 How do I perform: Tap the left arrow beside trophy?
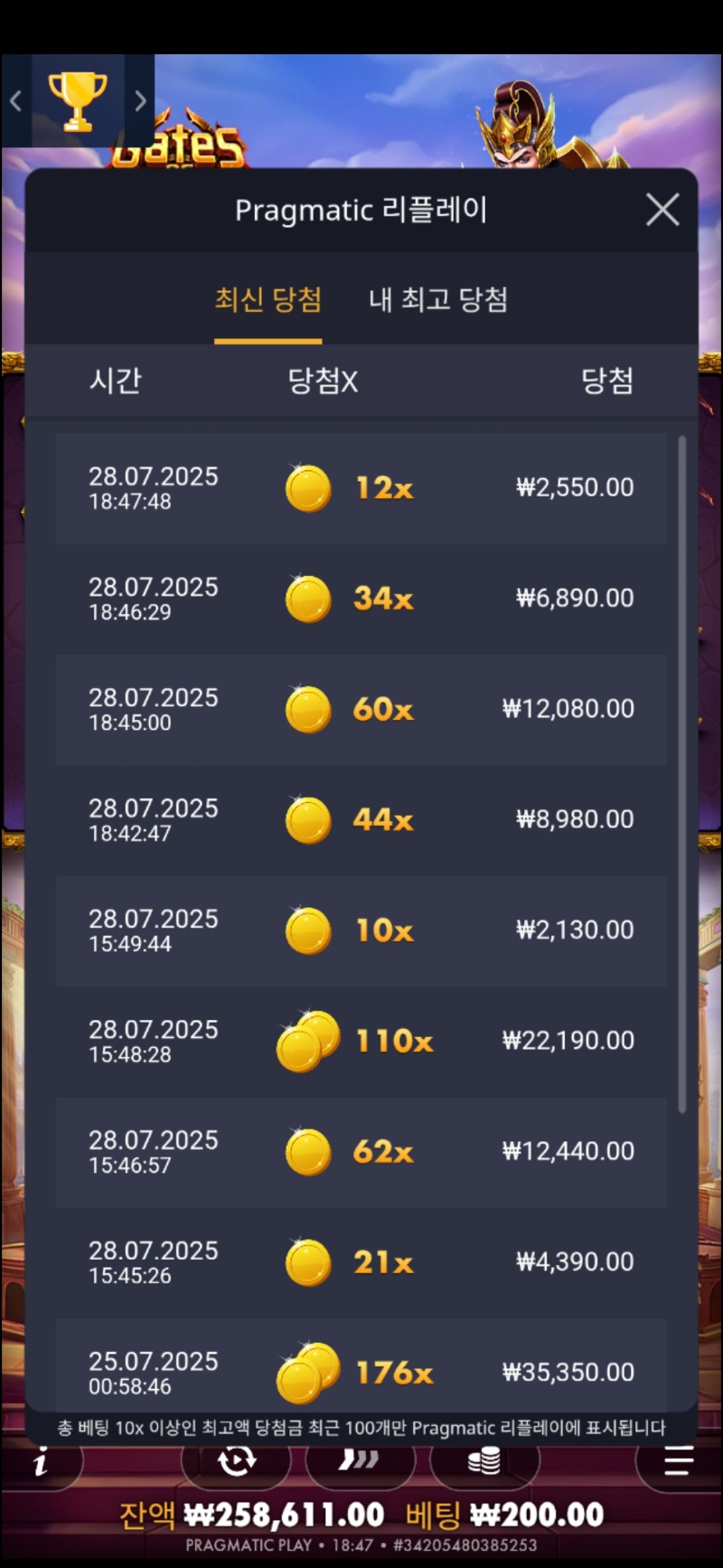(x=15, y=100)
